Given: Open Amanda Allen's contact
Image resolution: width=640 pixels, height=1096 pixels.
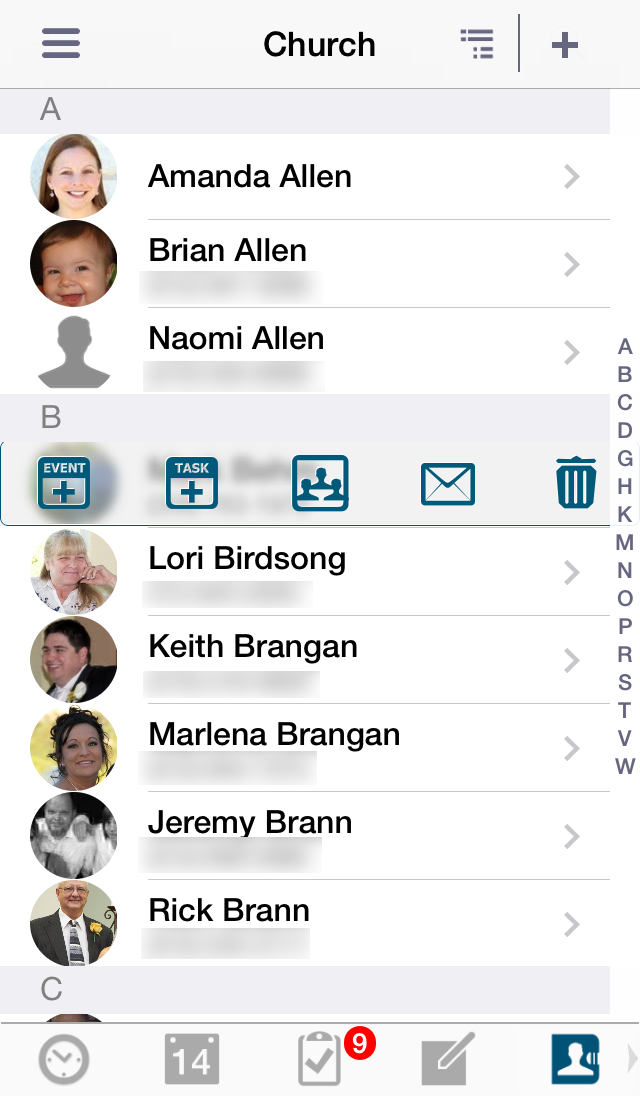Looking at the screenshot, I should tap(305, 177).
